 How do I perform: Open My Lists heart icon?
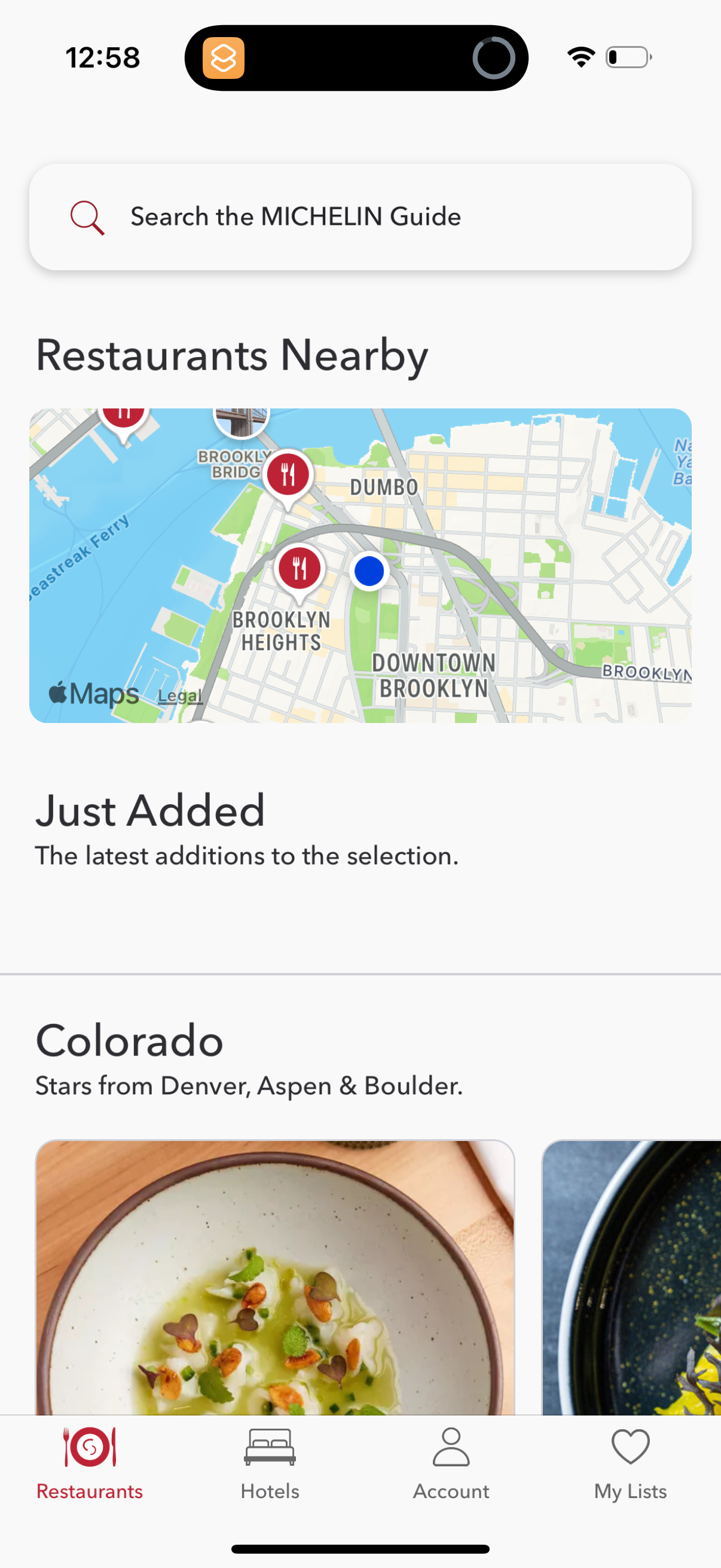click(x=630, y=1454)
